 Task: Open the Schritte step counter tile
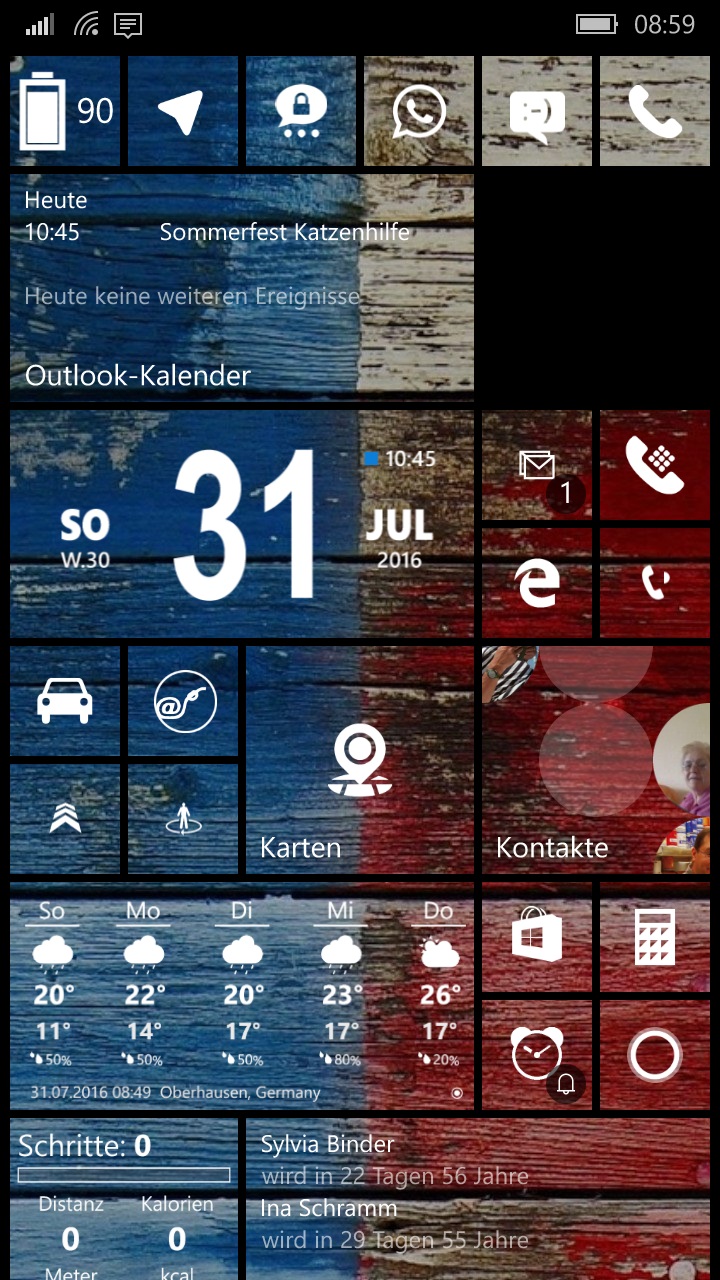[124, 1199]
